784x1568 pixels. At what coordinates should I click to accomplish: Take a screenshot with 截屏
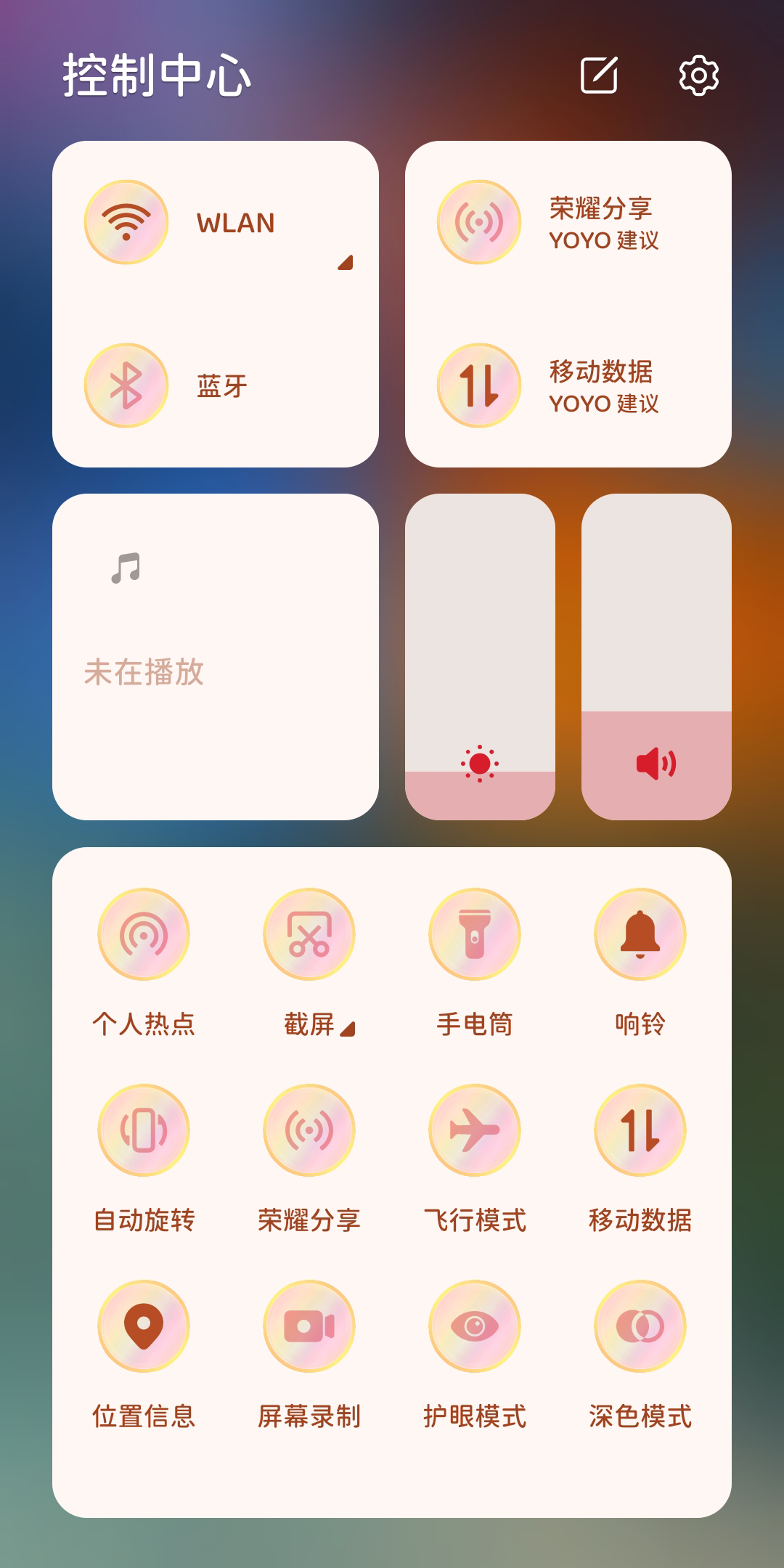[x=309, y=934]
